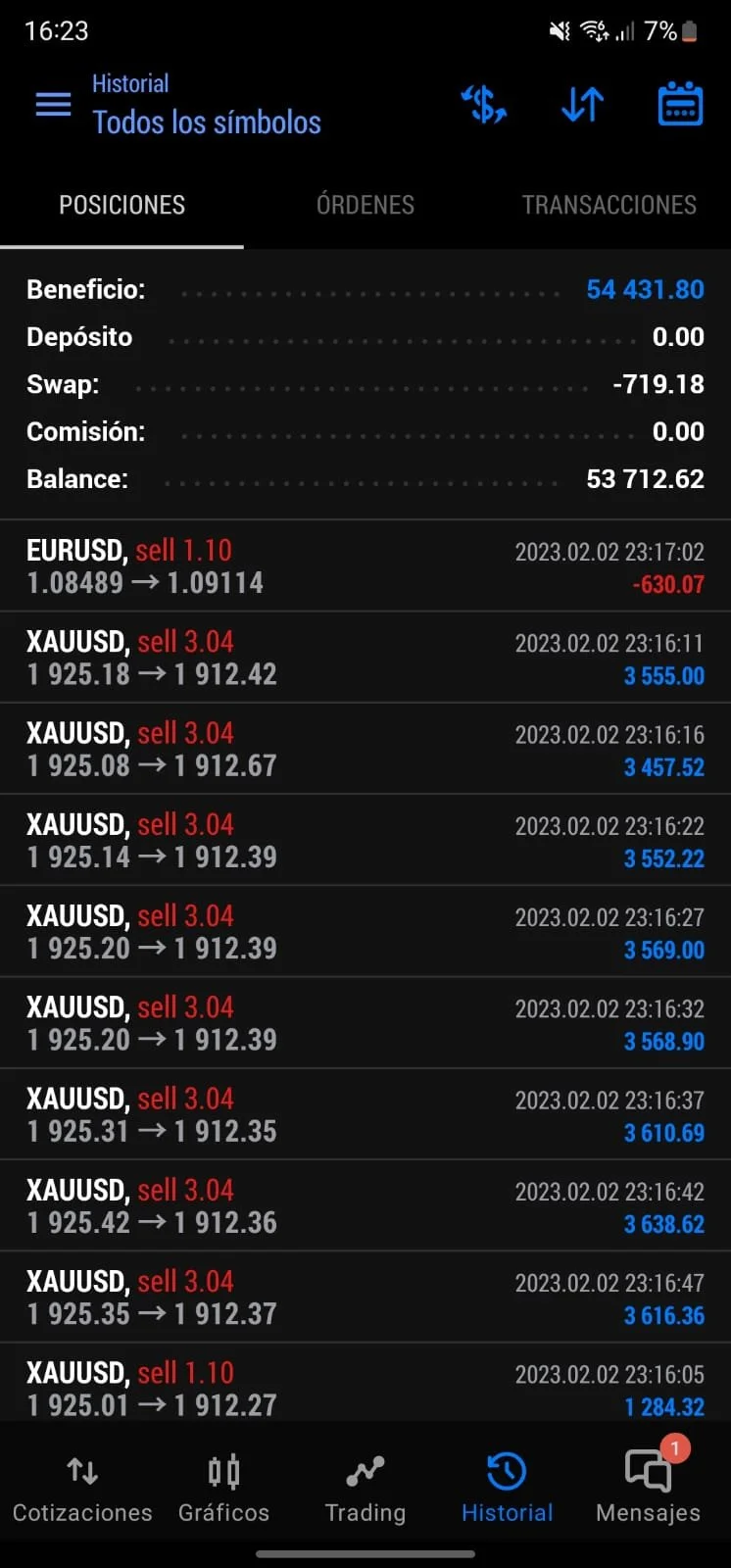The height and width of the screenshot is (1568, 731).
Task: Go to Cotizaciones in bottom navigation
Action: click(82, 1488)
